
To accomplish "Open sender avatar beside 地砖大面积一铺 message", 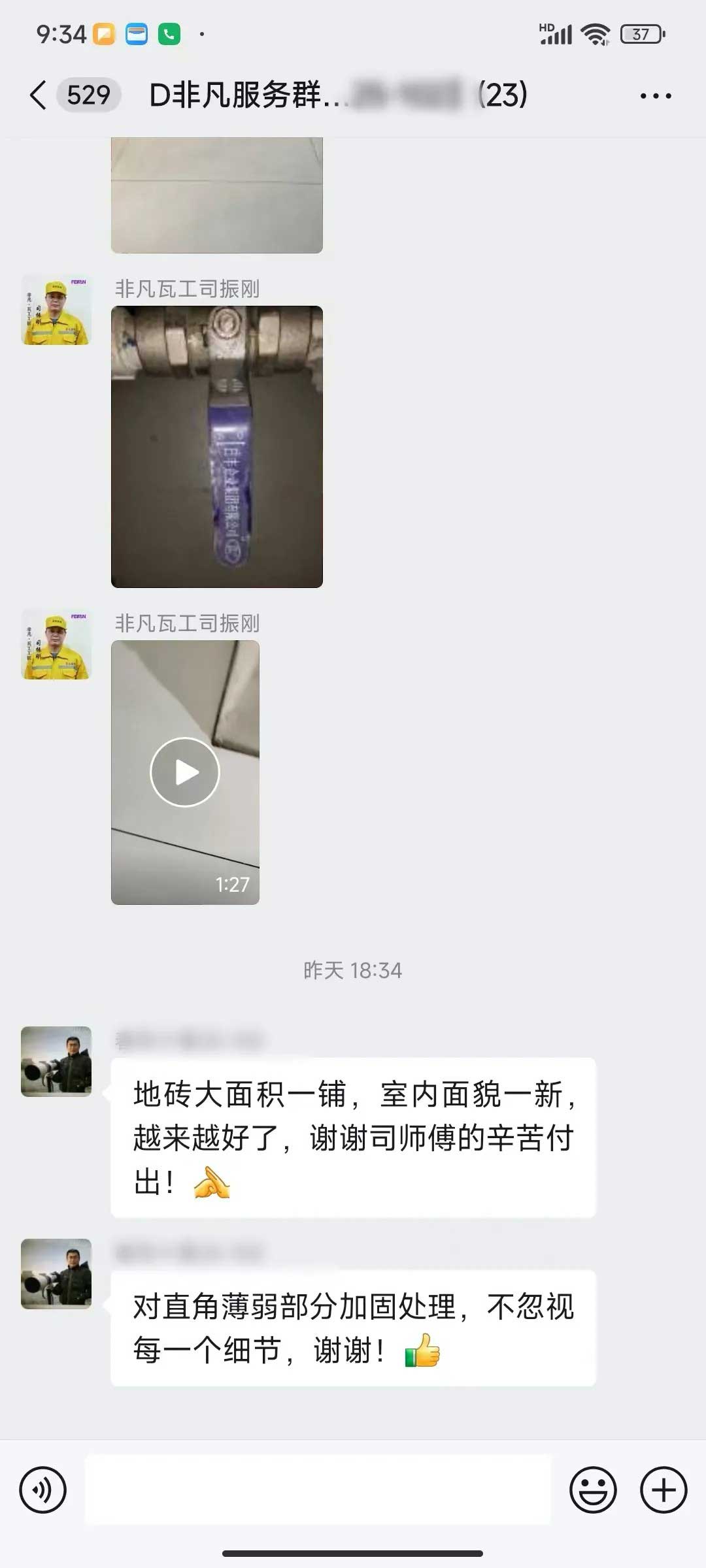I will tap(56, 1061).
